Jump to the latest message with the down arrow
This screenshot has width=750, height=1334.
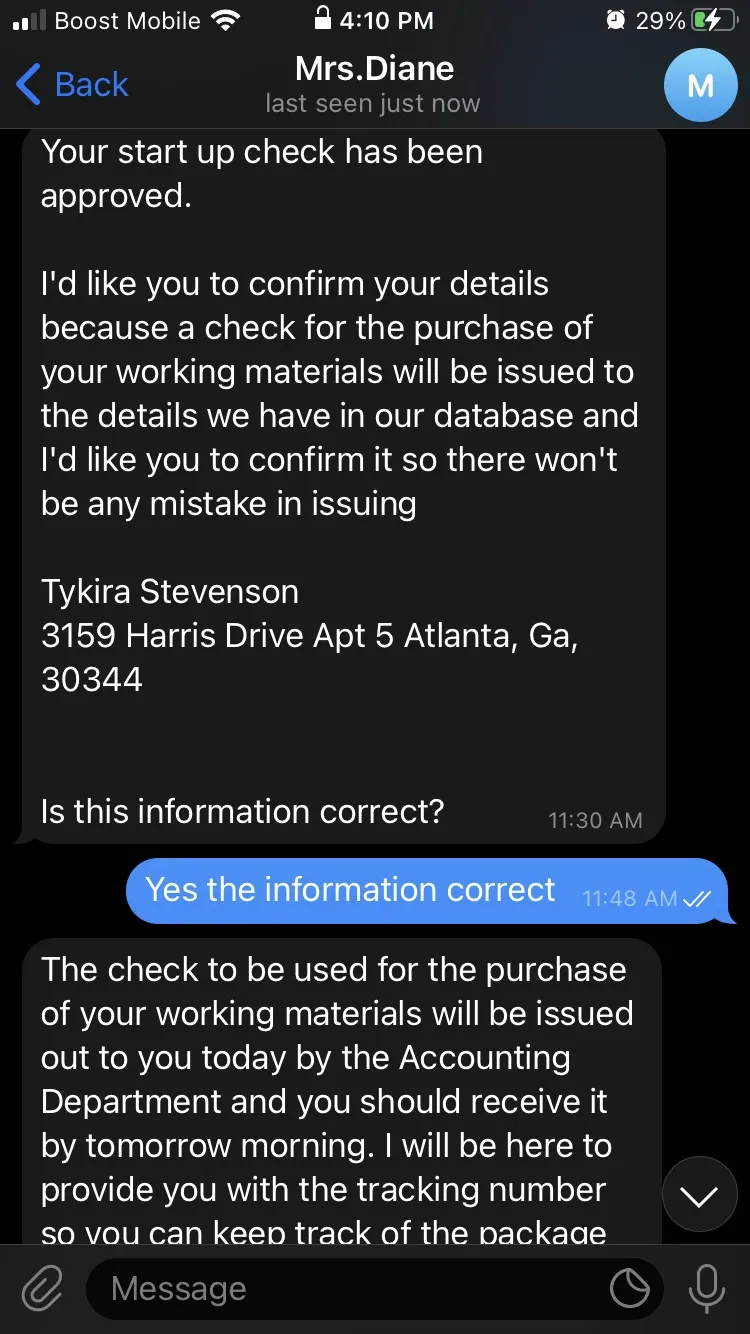tap(699, 1194)
